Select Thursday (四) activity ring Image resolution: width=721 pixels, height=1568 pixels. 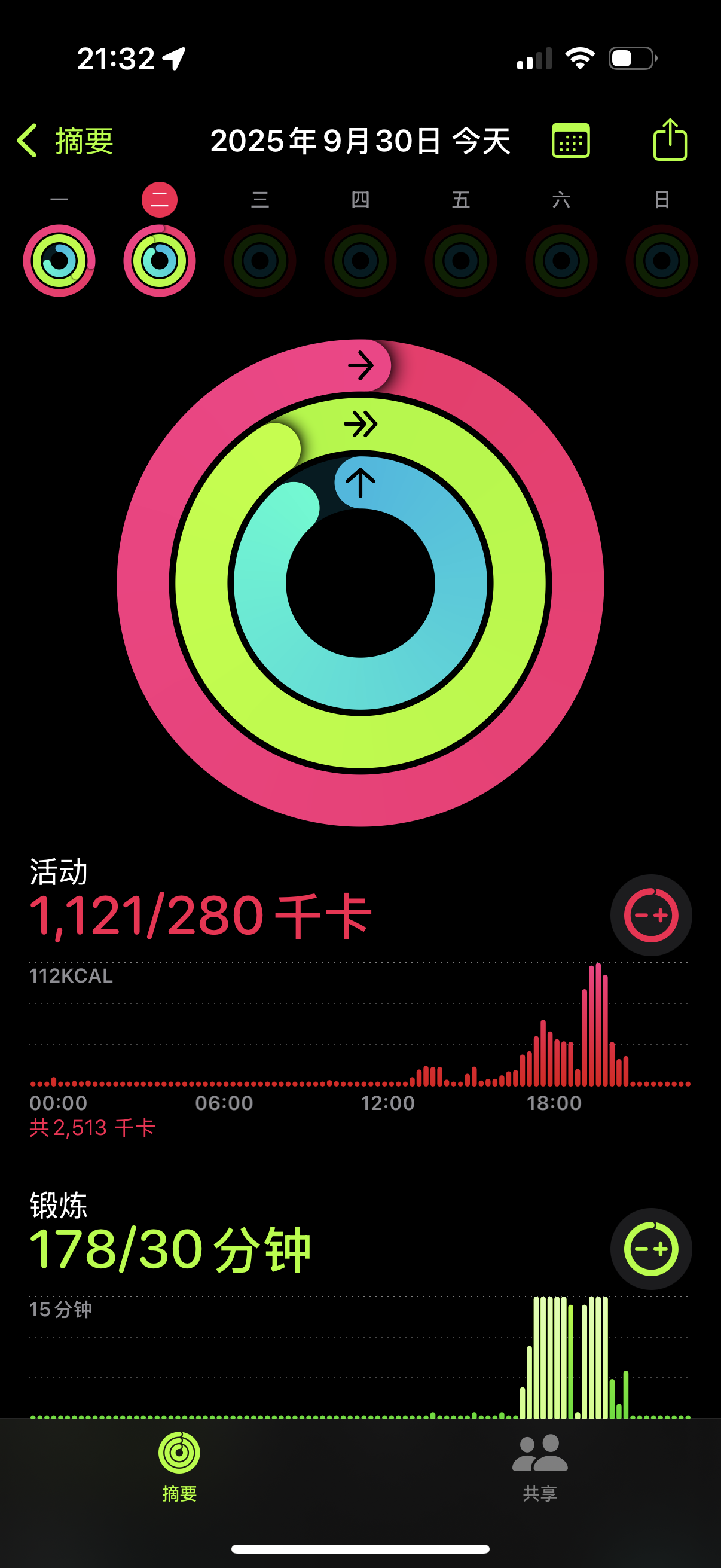360,261
